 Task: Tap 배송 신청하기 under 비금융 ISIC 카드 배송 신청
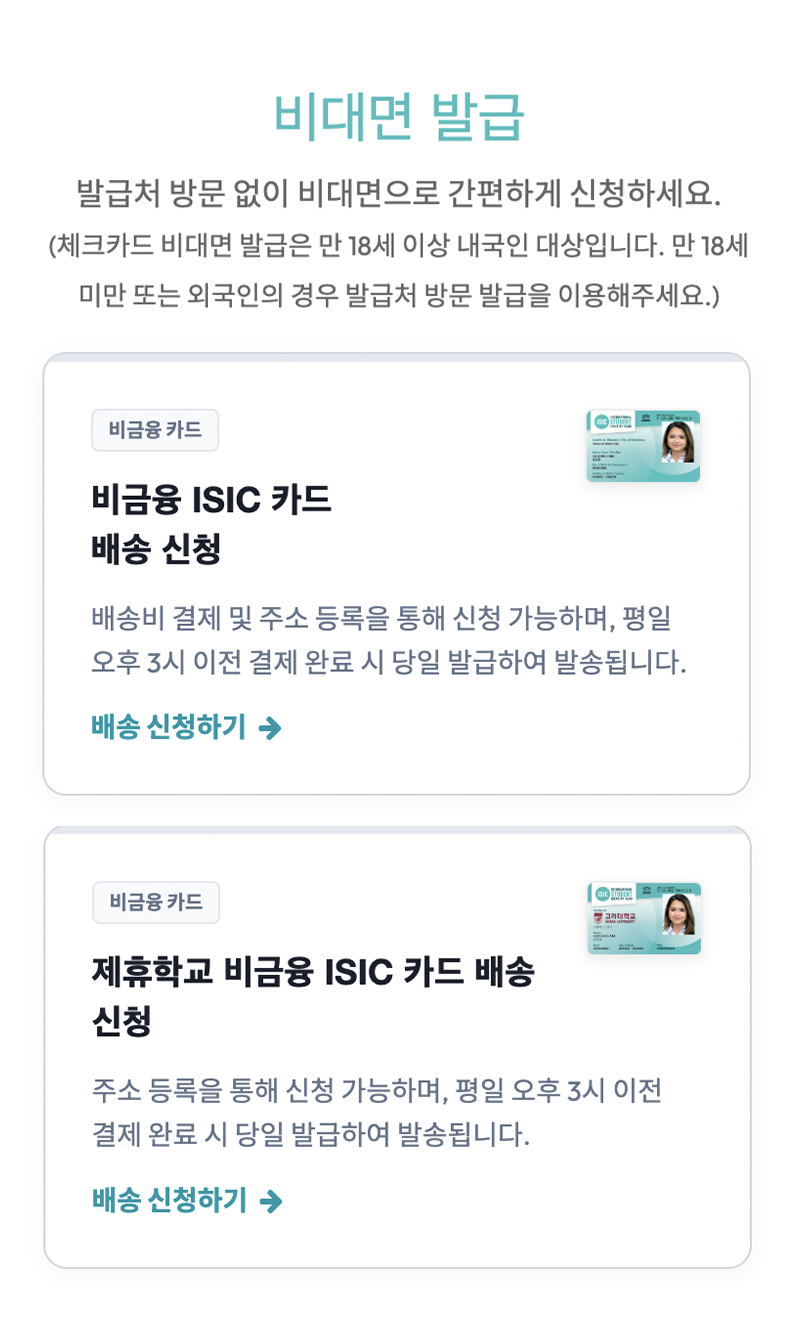(186, 728)
